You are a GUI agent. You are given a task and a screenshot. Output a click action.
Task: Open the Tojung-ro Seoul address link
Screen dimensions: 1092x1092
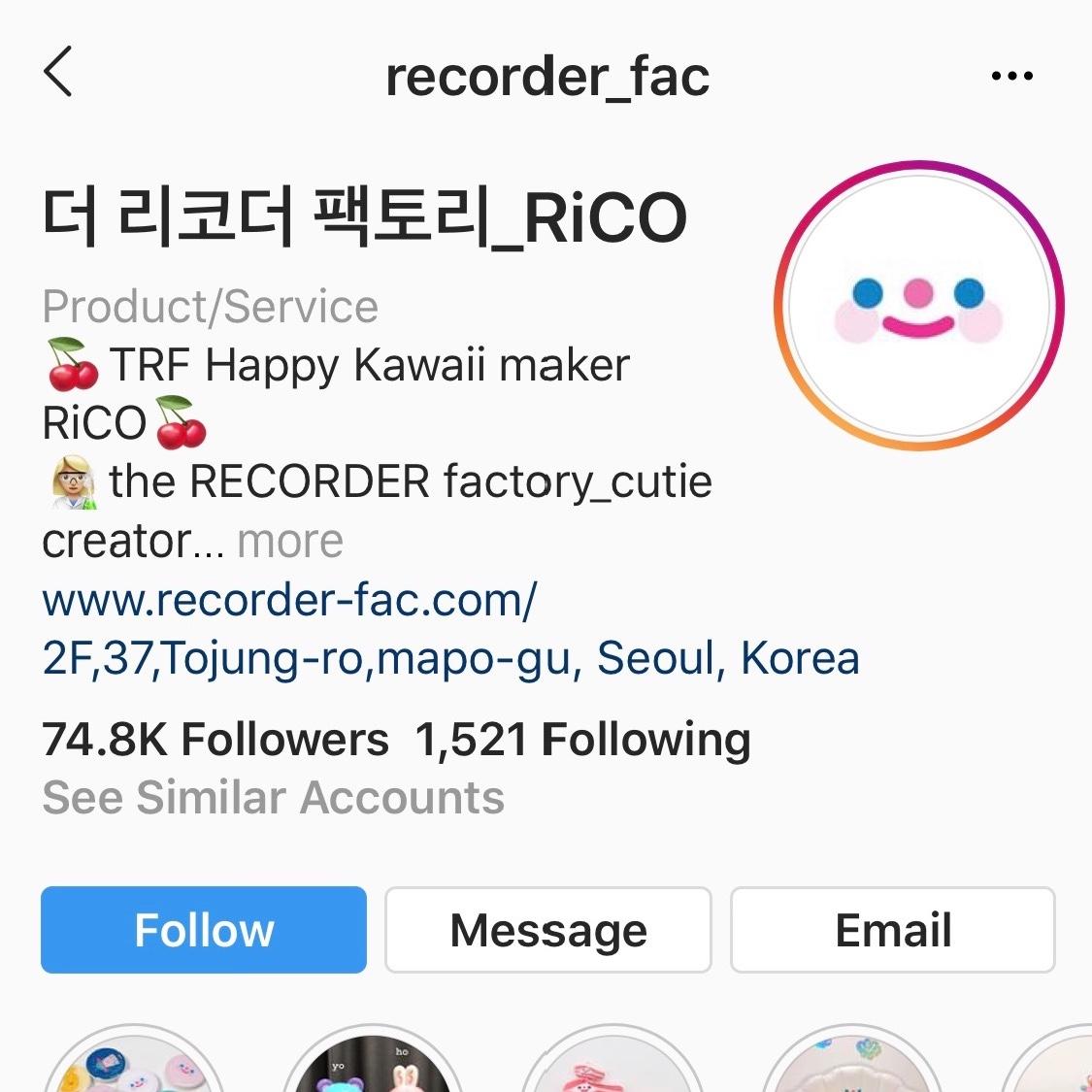click(x=449, y=658)
